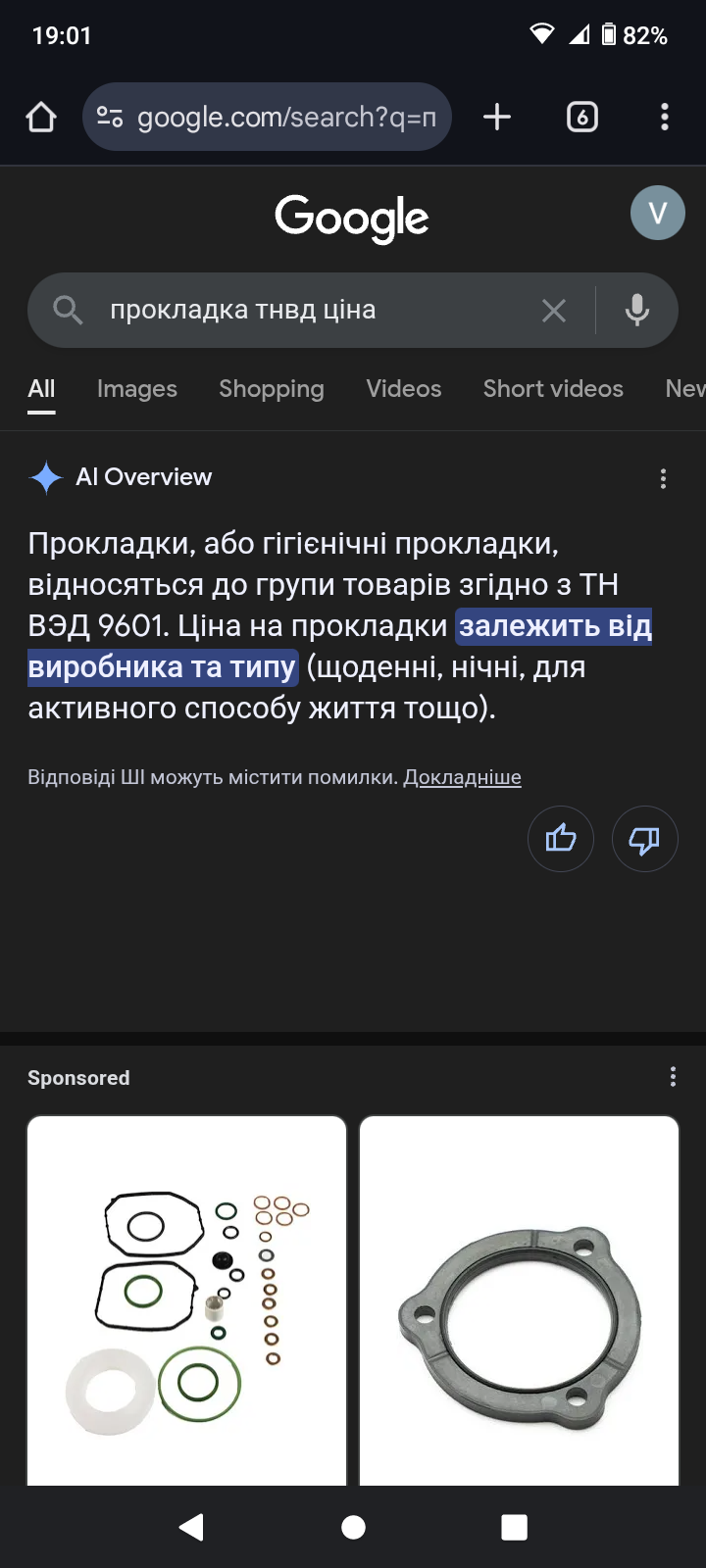Open the sponsored gasket repair kit product
Image resolution: width=706 pixels, height=1568 pixels.
[186, 1303]
